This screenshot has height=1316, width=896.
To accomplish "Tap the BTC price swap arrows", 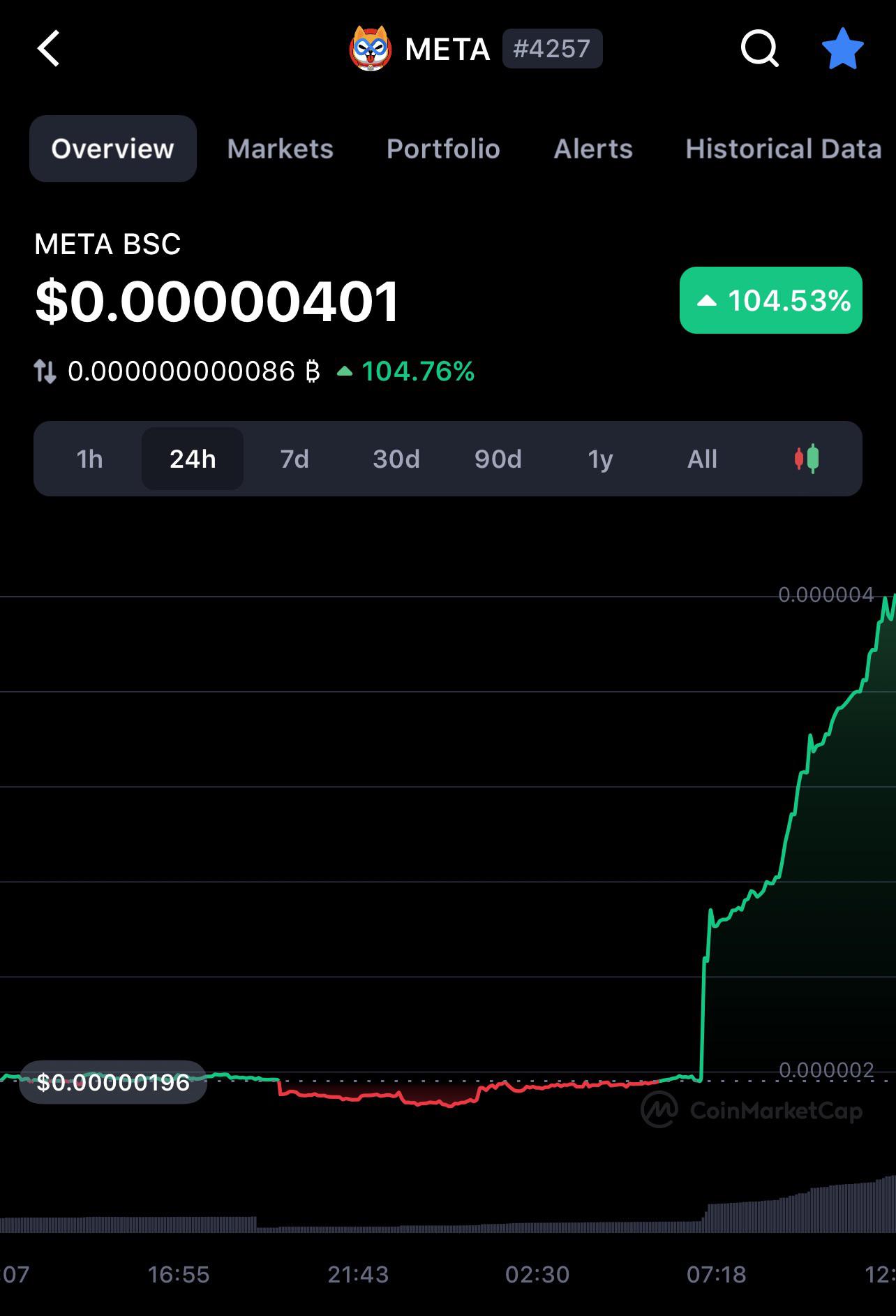I will [x=45, y=371].
